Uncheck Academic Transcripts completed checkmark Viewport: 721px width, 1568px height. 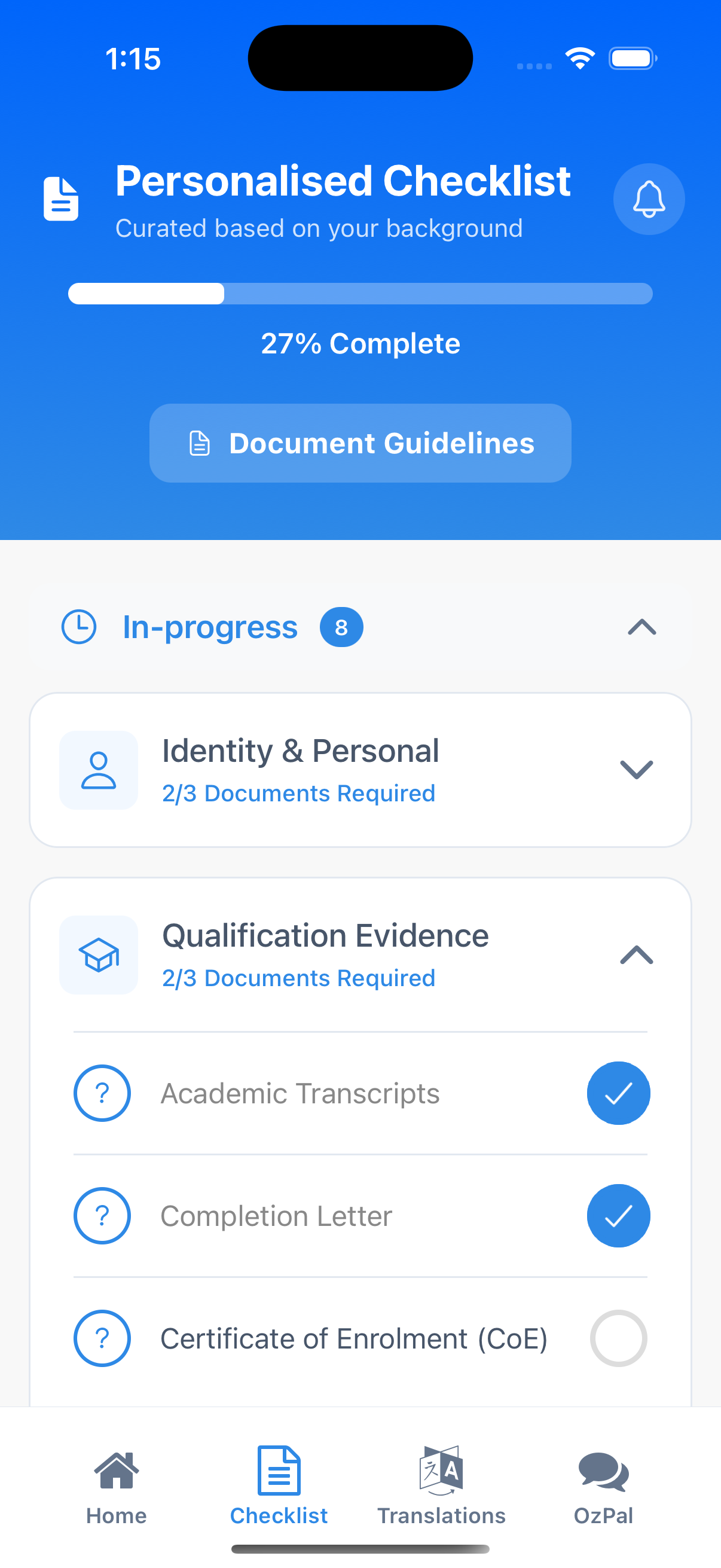coord(618,1093)
